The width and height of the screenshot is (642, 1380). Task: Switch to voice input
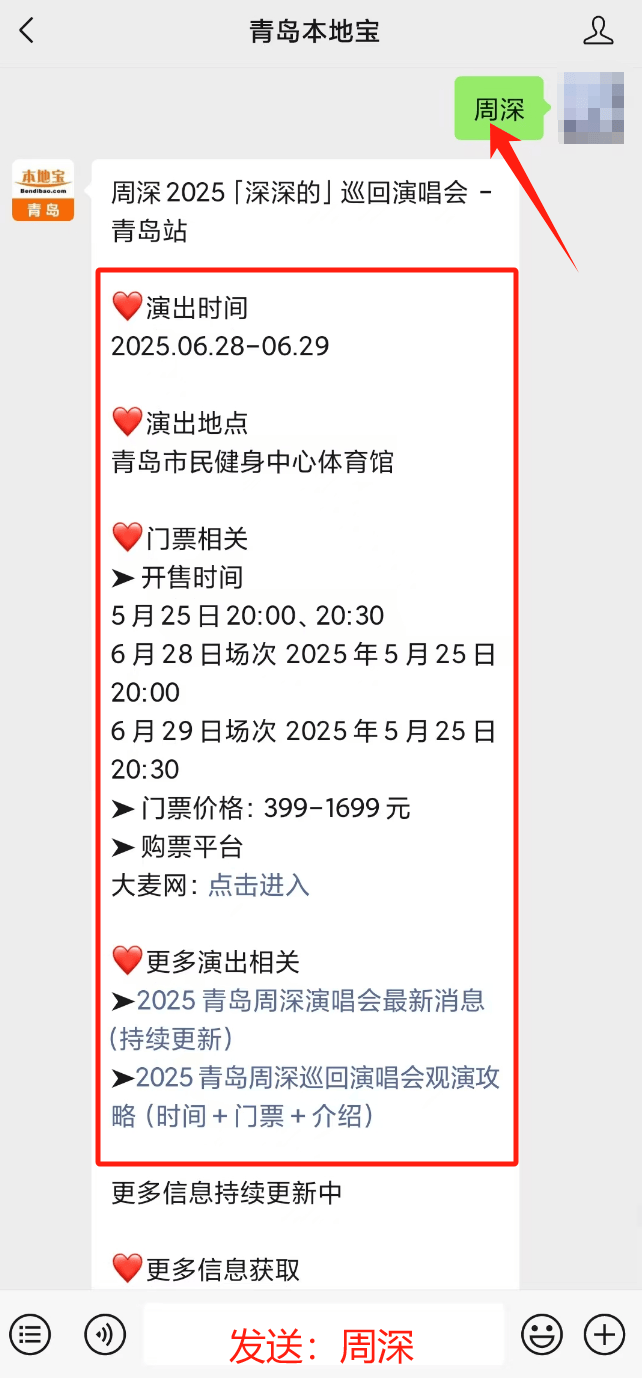(x=105, y=1334)
